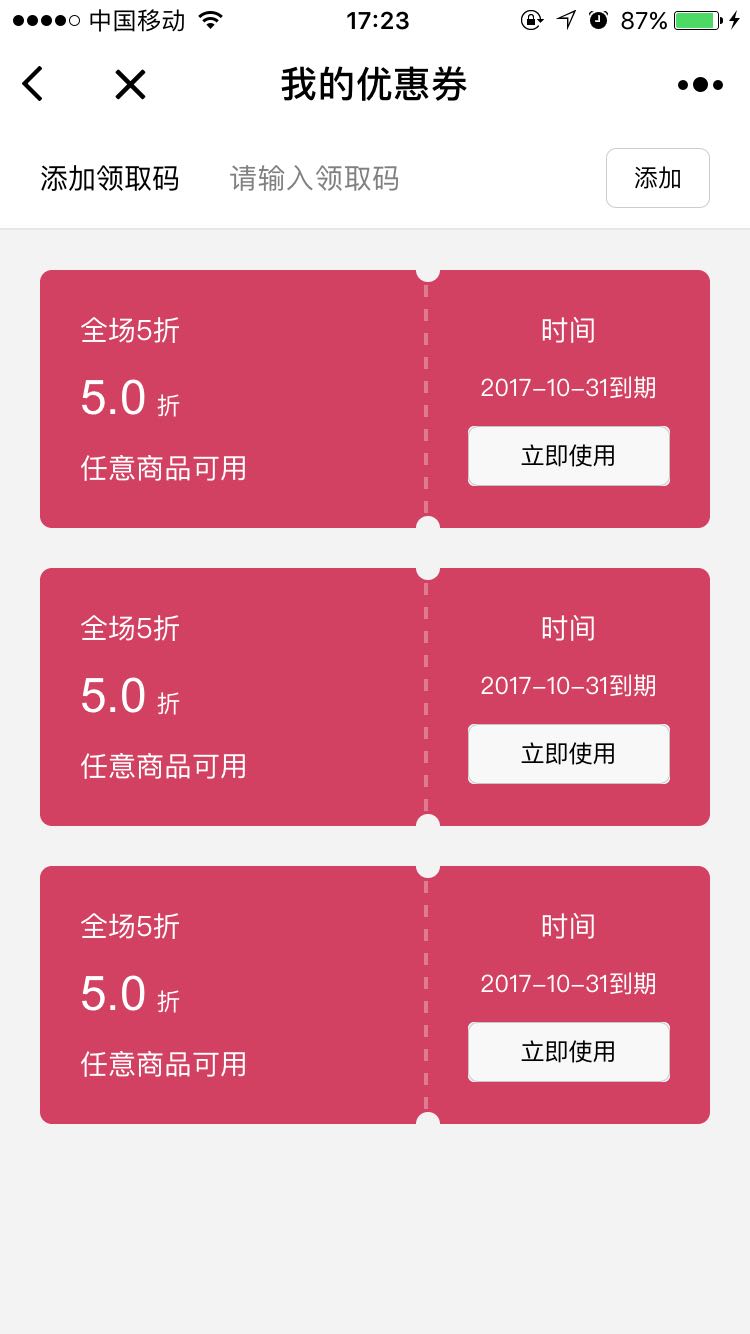
Task: Tap the 添加 button to add code
Action: point(657,178)
